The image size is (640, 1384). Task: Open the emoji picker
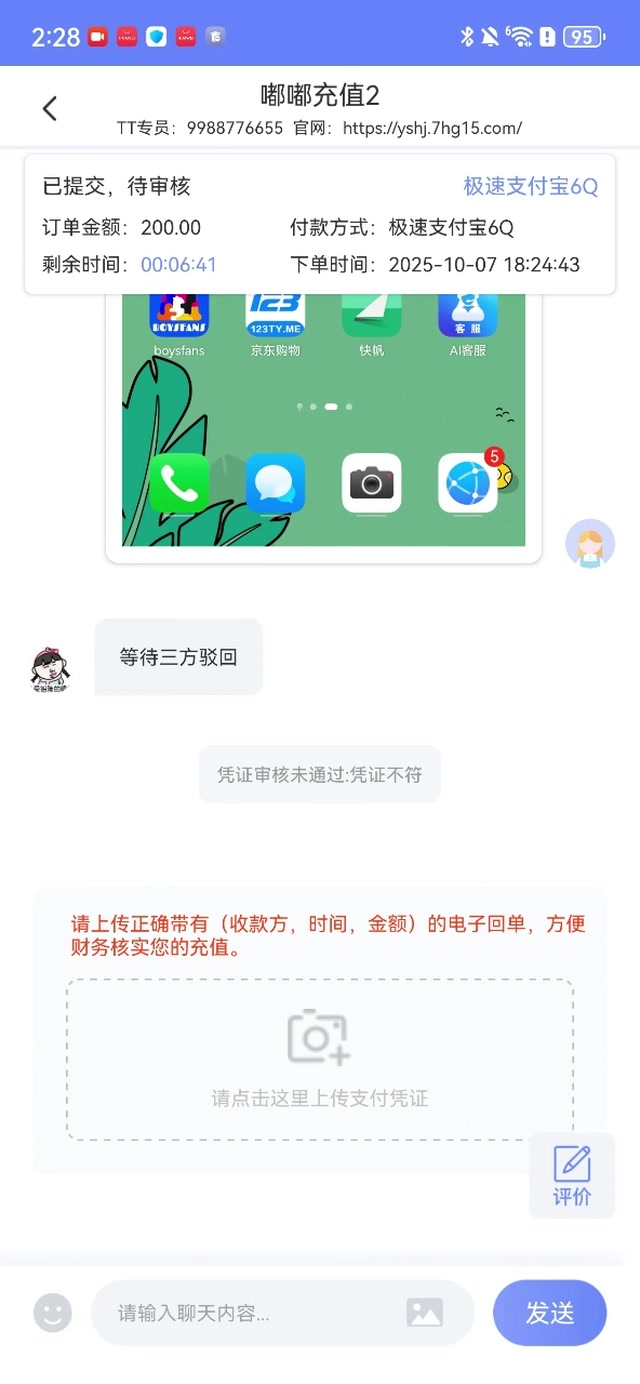53,1312
